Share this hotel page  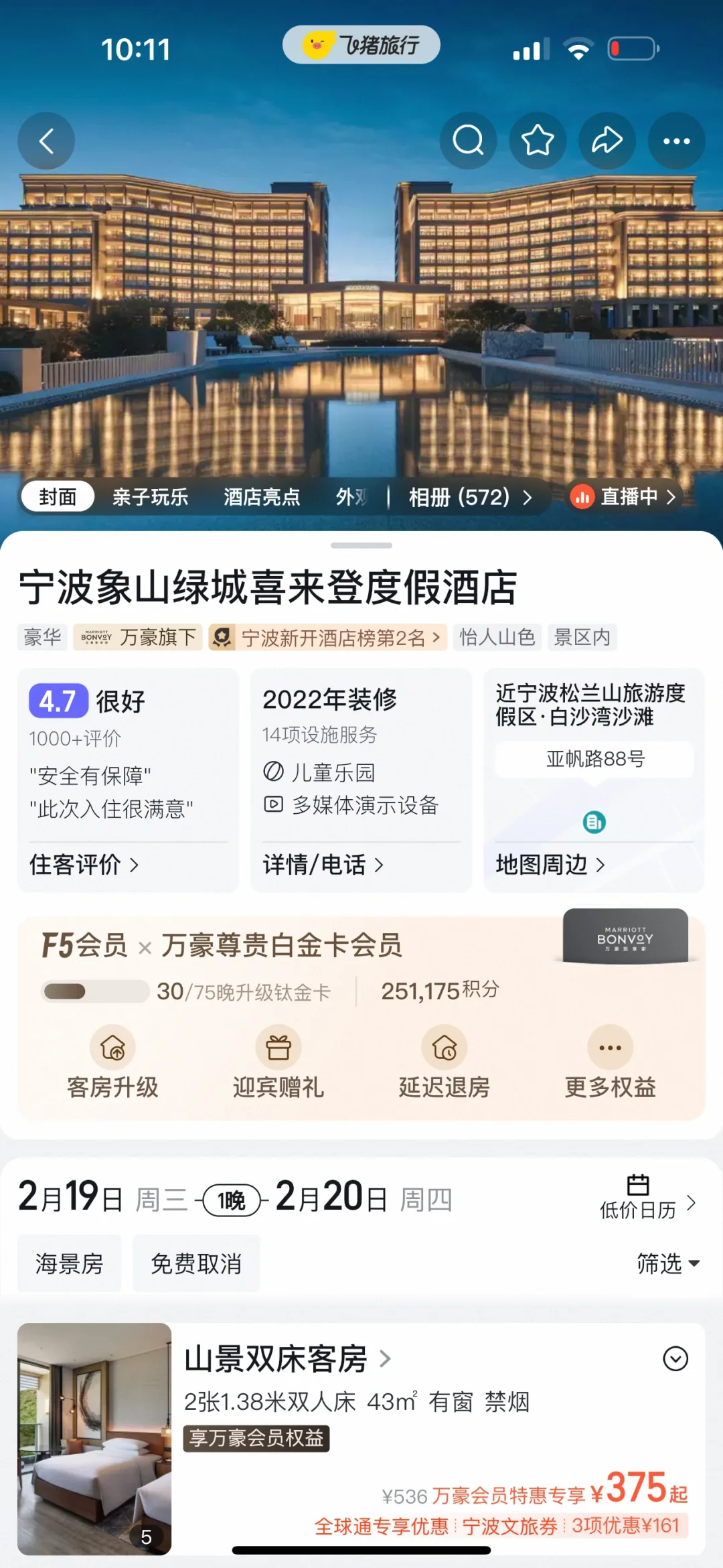point(607,141)
